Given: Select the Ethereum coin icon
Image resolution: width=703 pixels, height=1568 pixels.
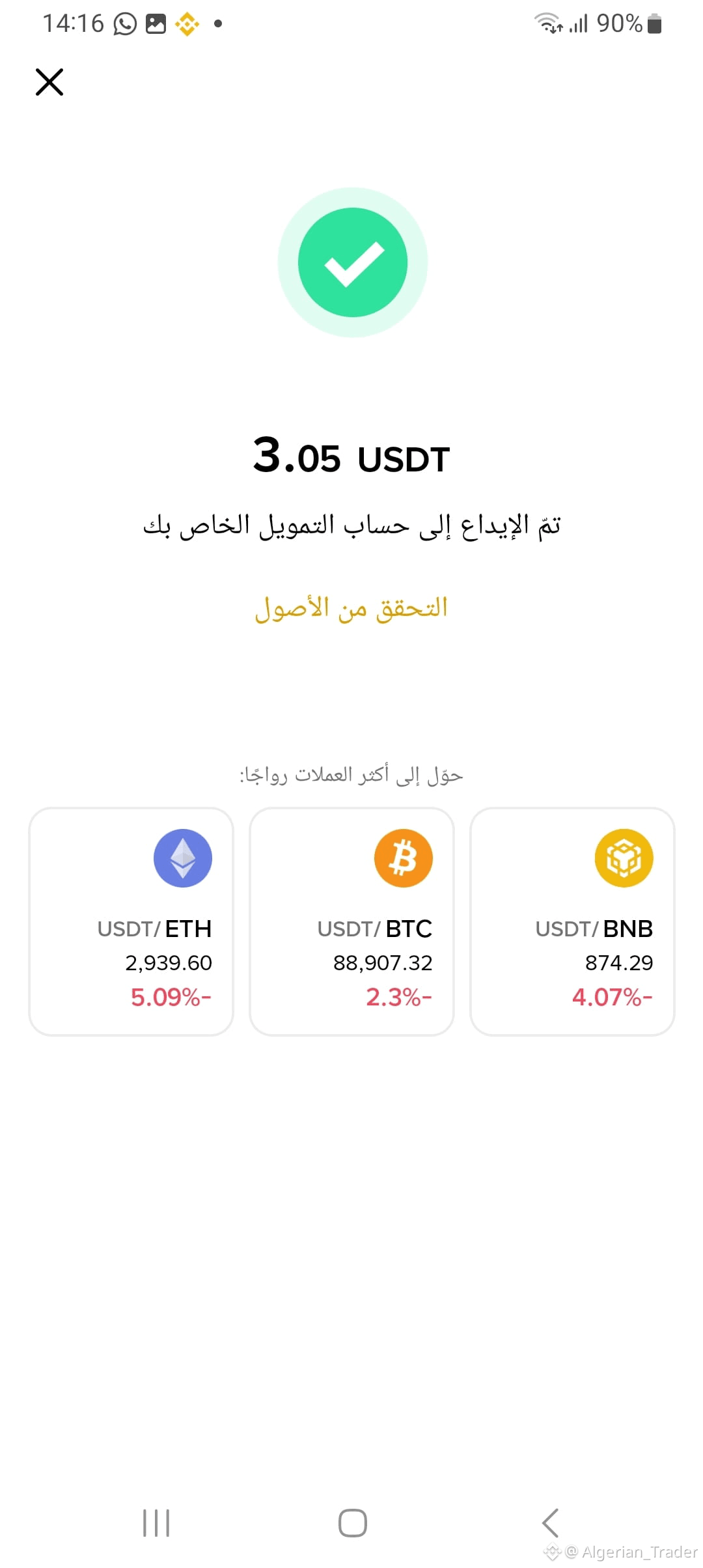Looking at the screenshot, I should pyautogui.click(x=183, y=858).
